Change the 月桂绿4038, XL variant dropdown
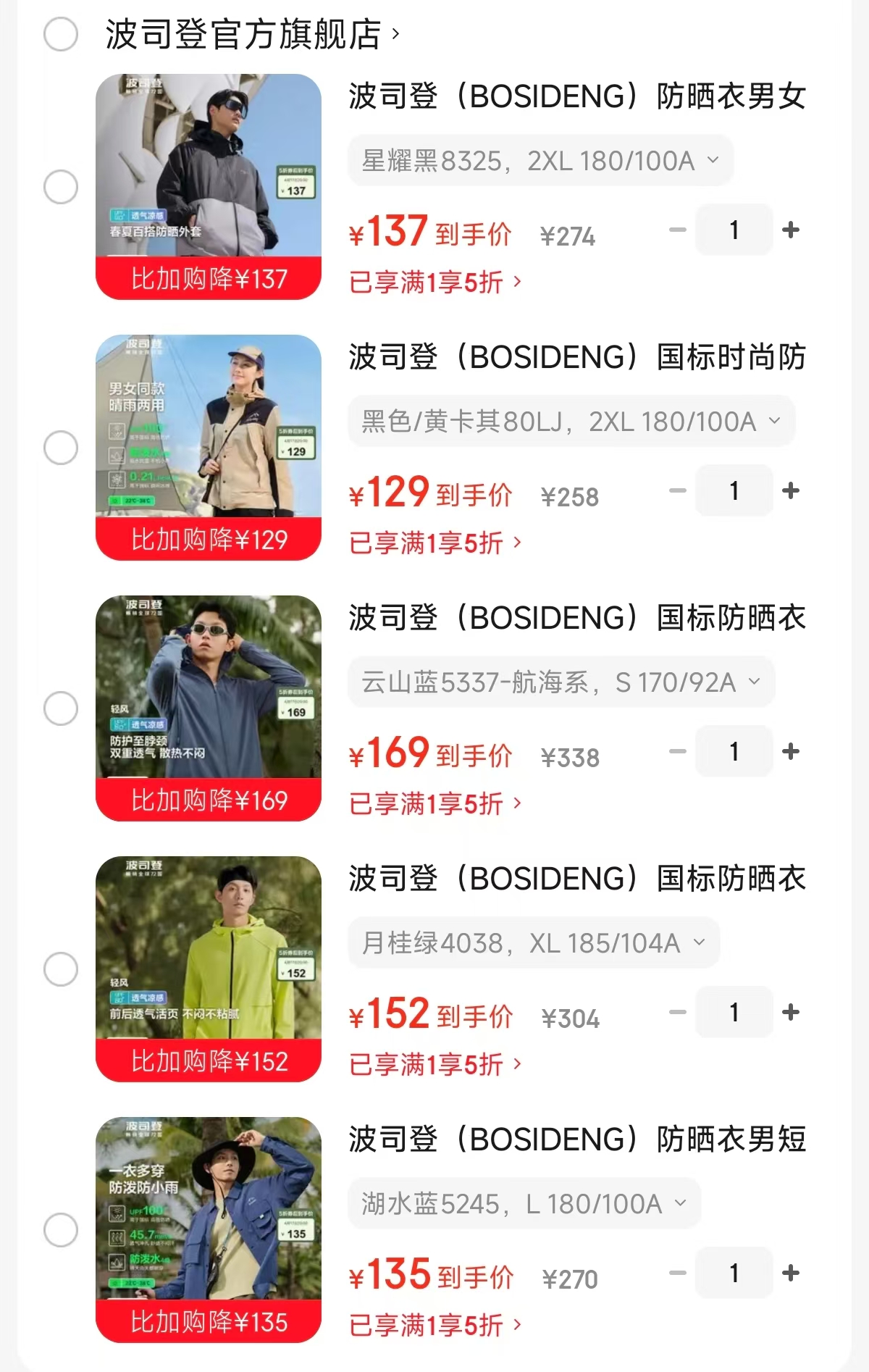 pos(533,942)
